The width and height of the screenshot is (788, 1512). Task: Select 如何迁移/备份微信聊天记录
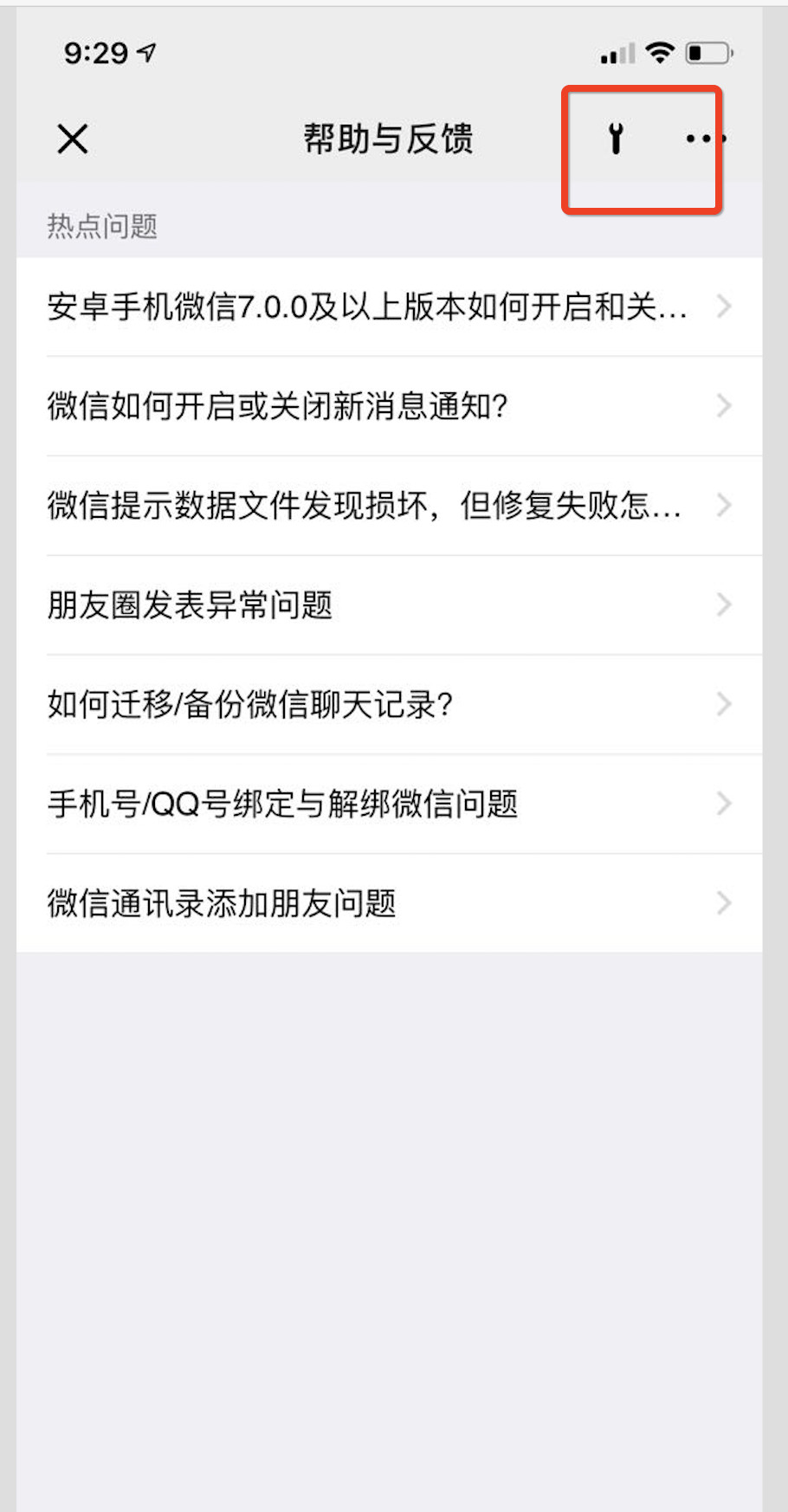(389, 705)
